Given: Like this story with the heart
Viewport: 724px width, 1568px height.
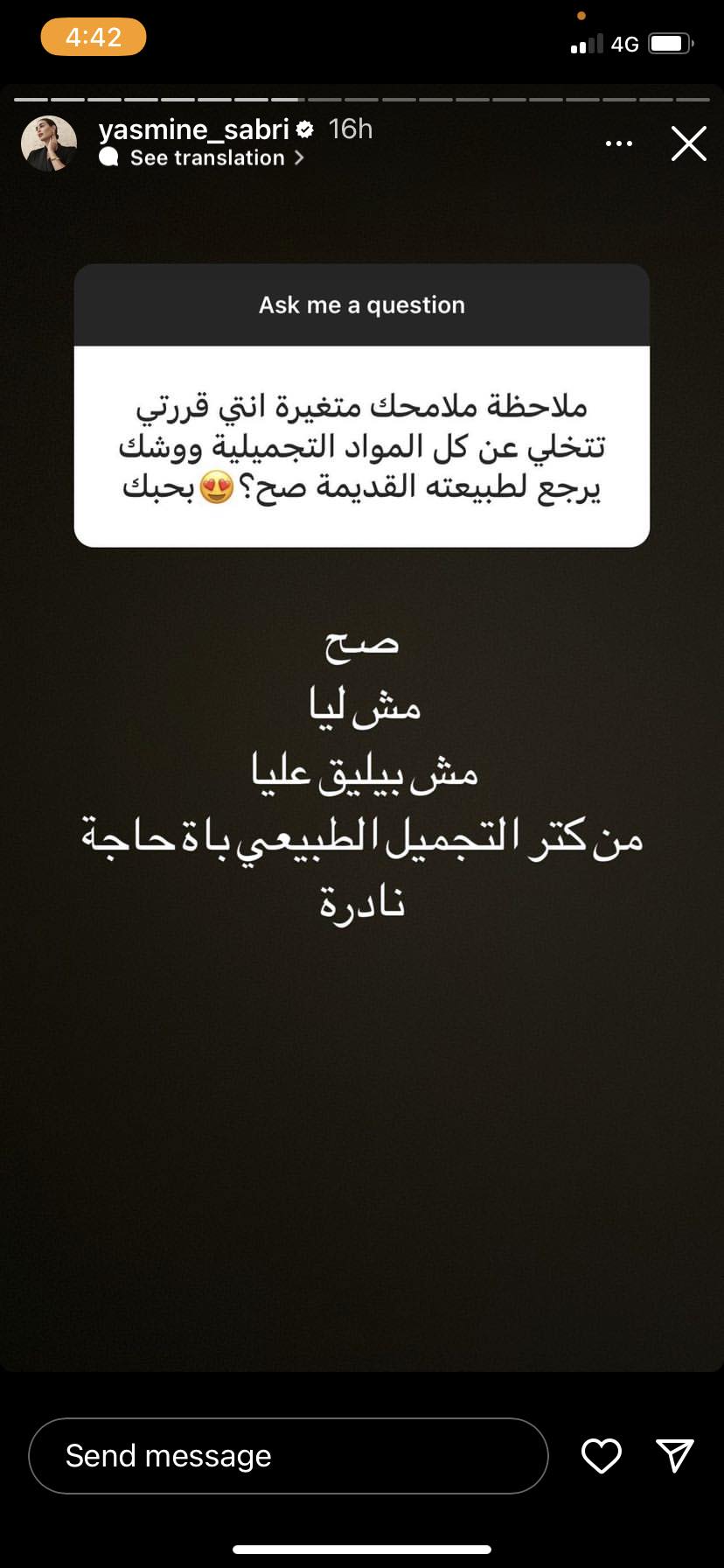Looking at the screenshot, I should coord(602,1456).
